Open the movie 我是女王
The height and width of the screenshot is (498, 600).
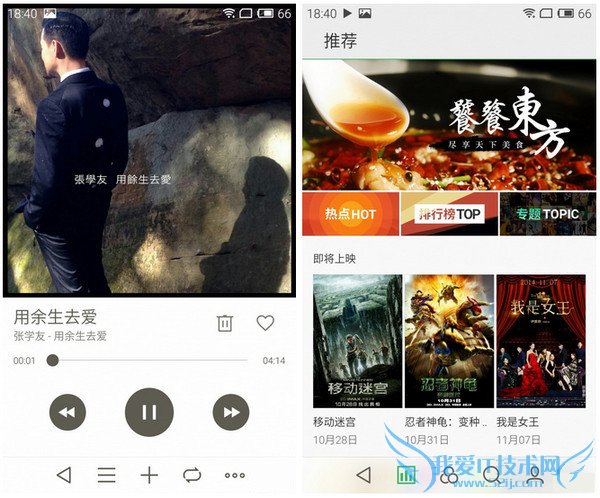540,342
